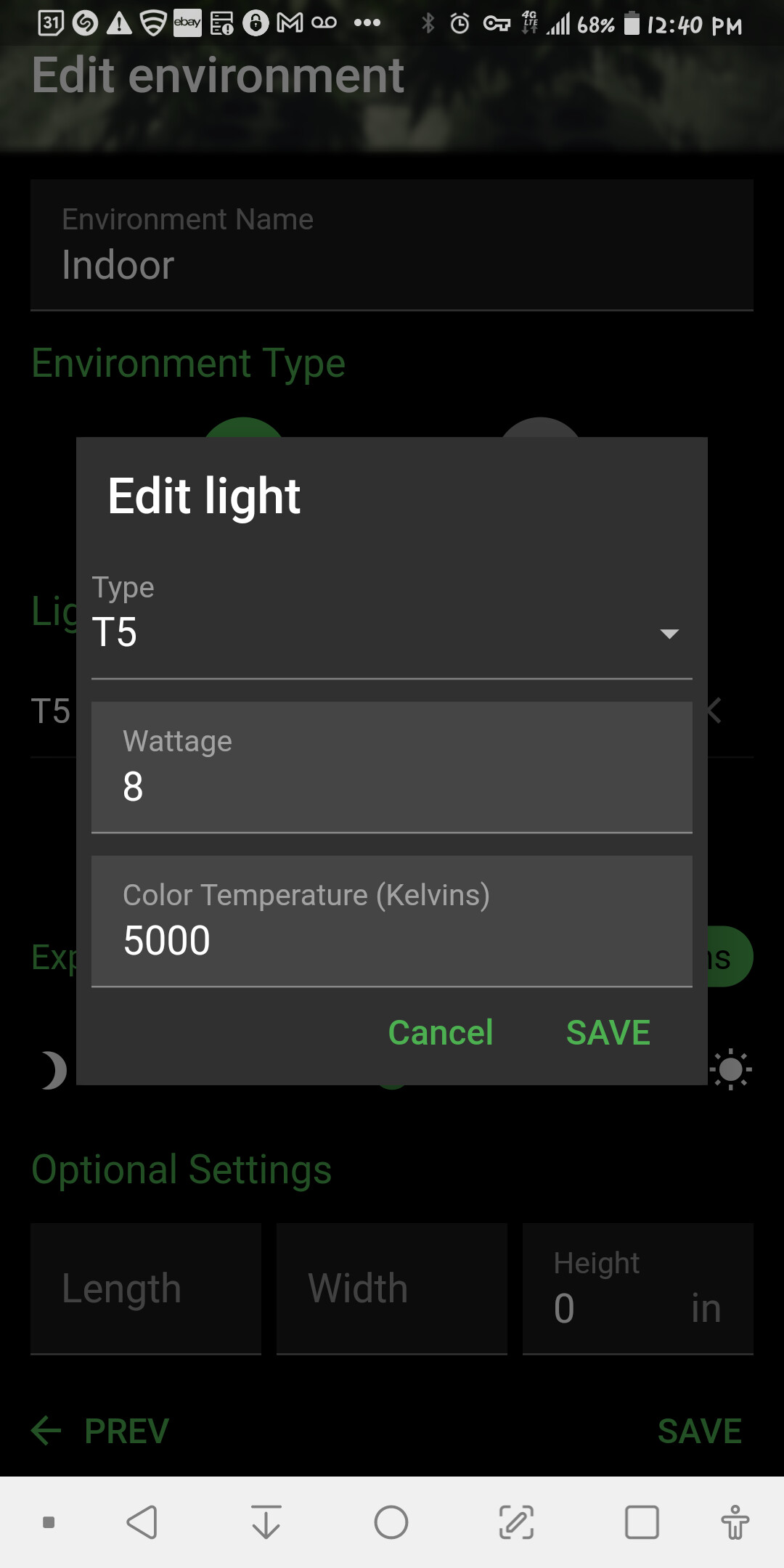Save the light settings in dialog

click(608, 1032)
